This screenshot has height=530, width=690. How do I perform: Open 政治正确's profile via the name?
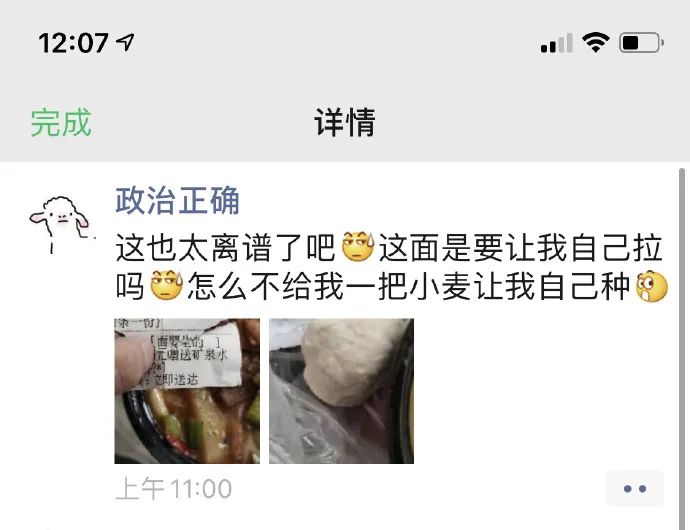[x=178, y=200]
